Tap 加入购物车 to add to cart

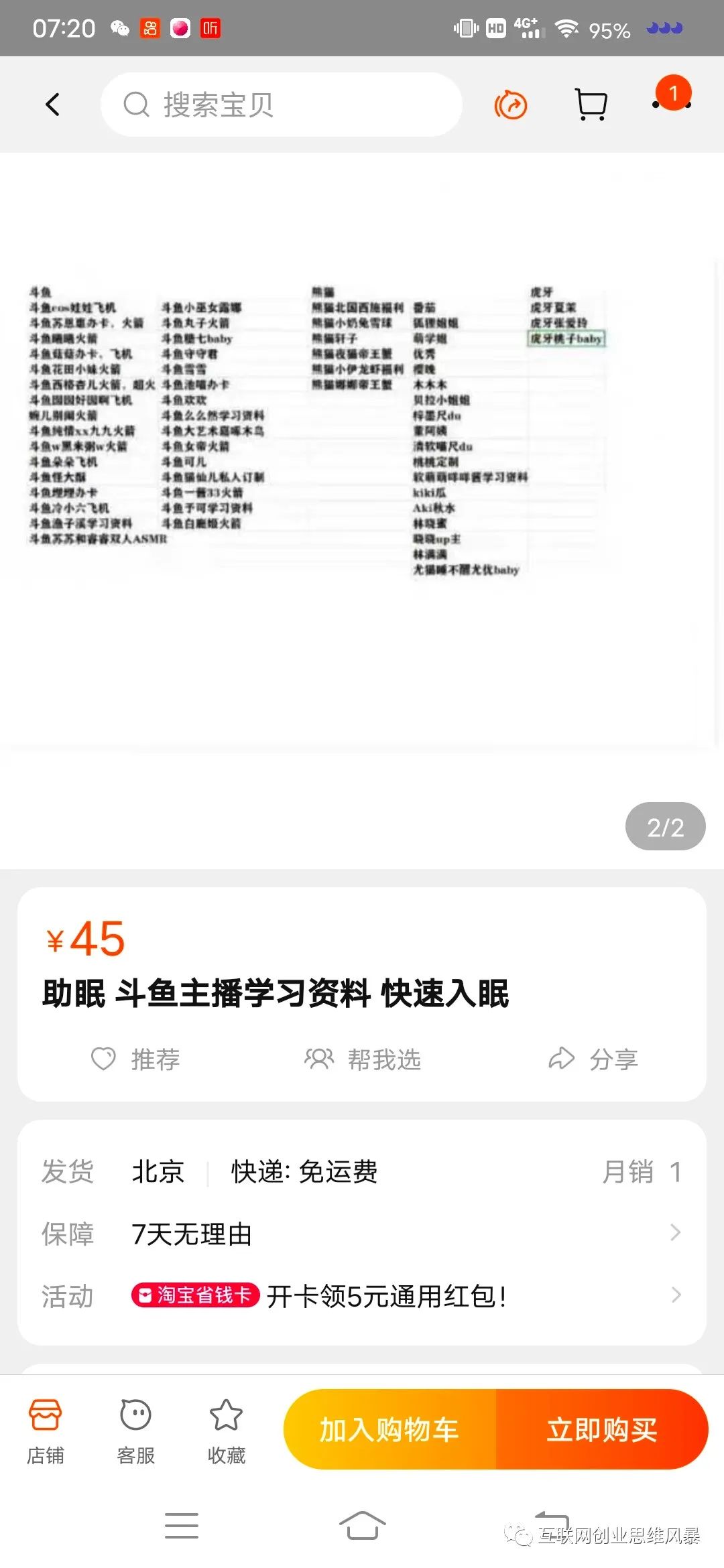(389, 1429)
